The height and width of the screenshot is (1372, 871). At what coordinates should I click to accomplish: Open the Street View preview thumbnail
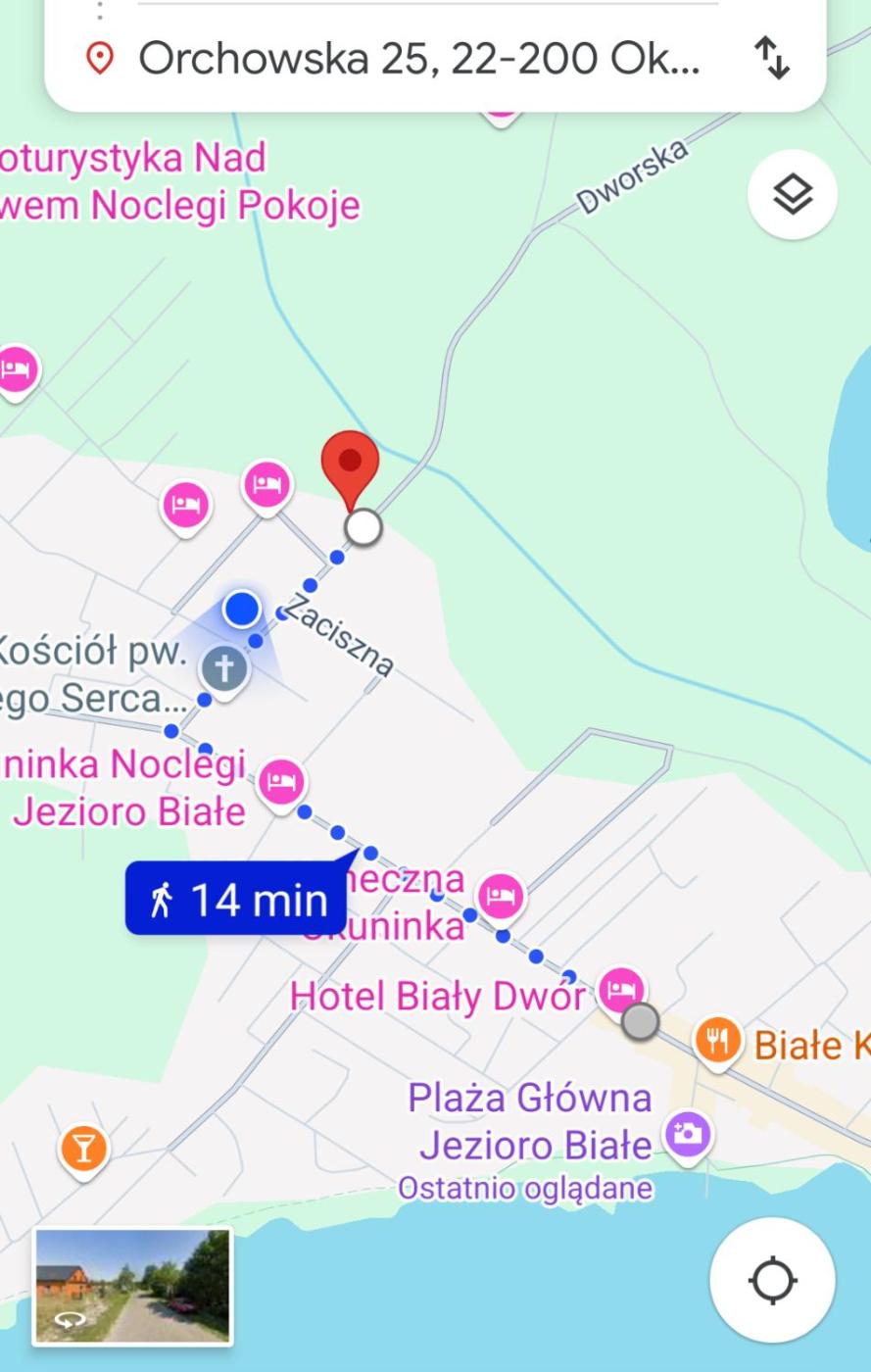[133, 1286]
